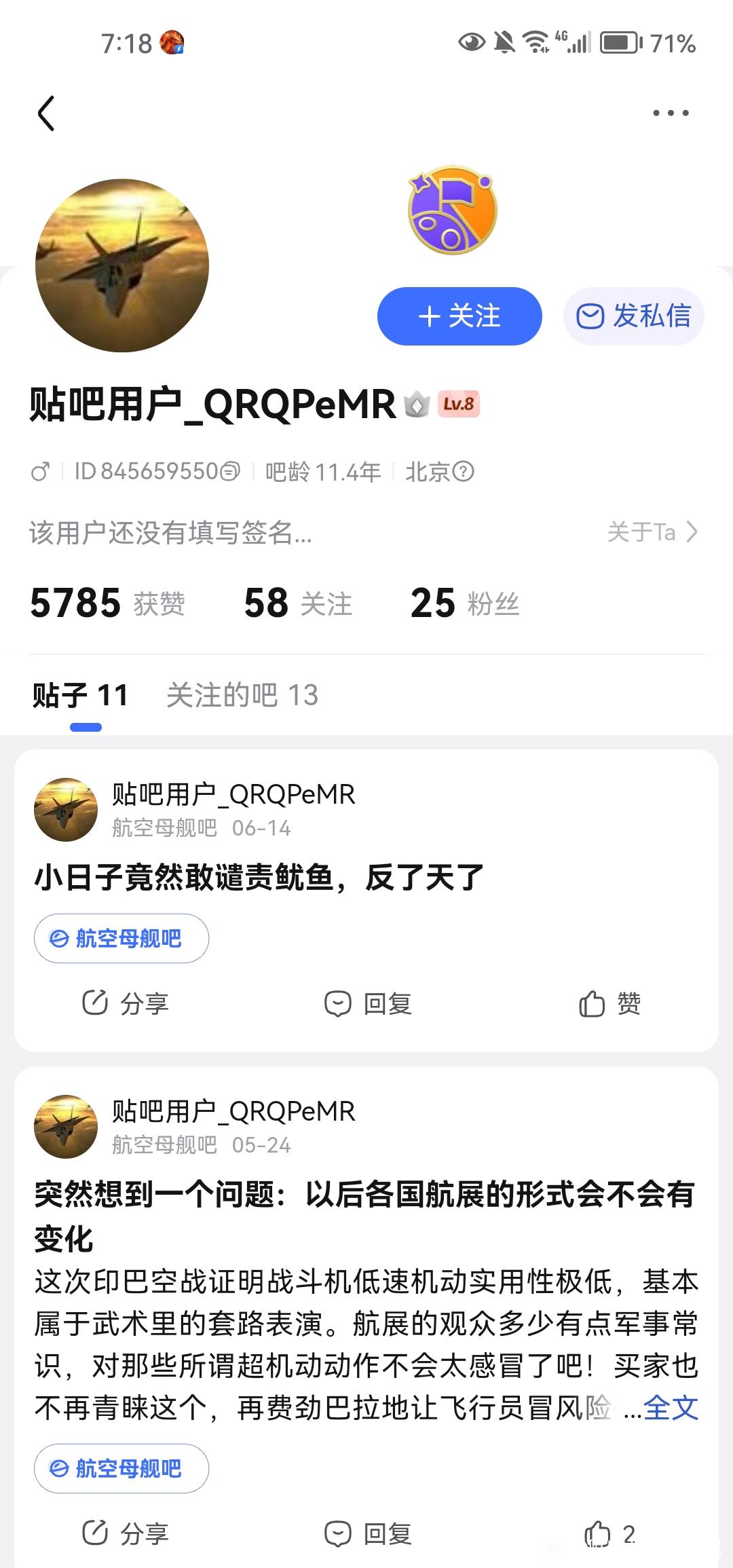Open the Lv.8 level badge
Screen dimensions: 733x1568
click(x=459, y=404)
